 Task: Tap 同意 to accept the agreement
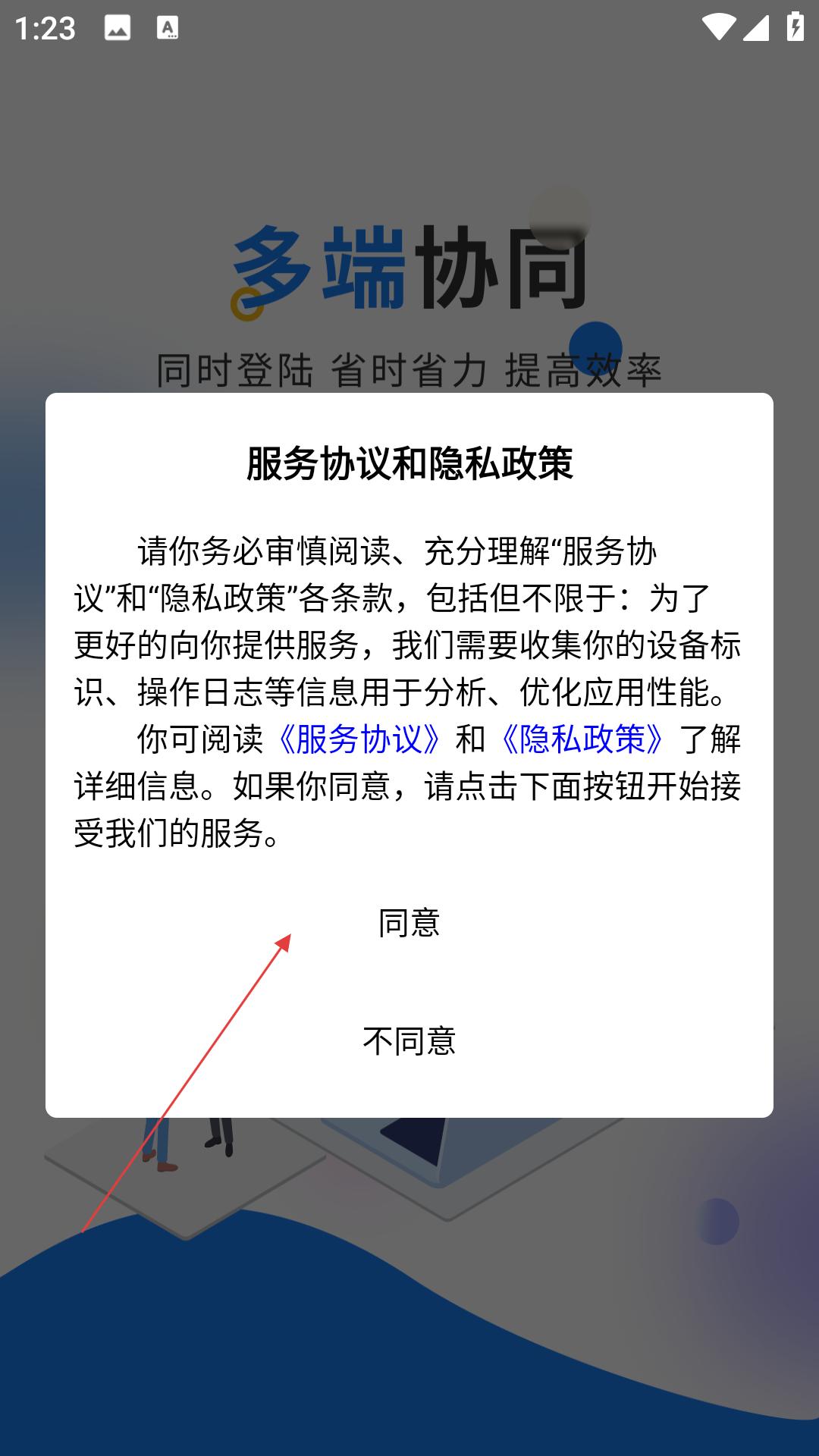(x=409, y=923)
